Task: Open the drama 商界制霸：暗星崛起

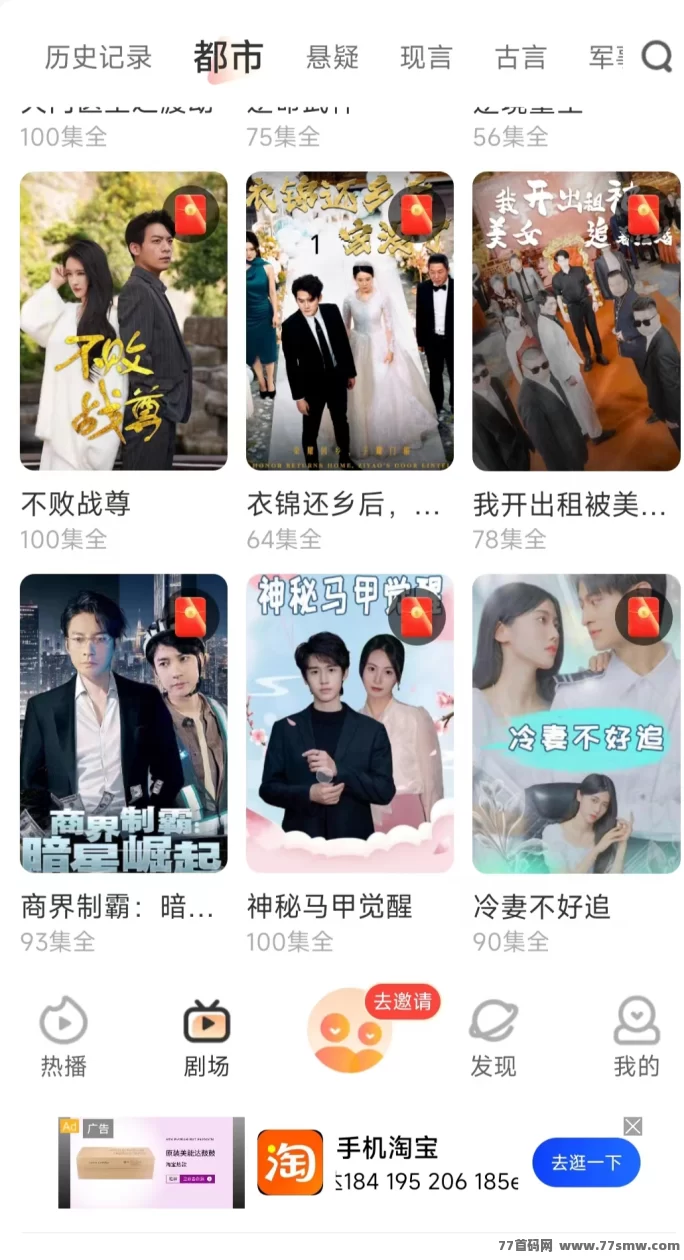Action: click(x=123, y=723)
